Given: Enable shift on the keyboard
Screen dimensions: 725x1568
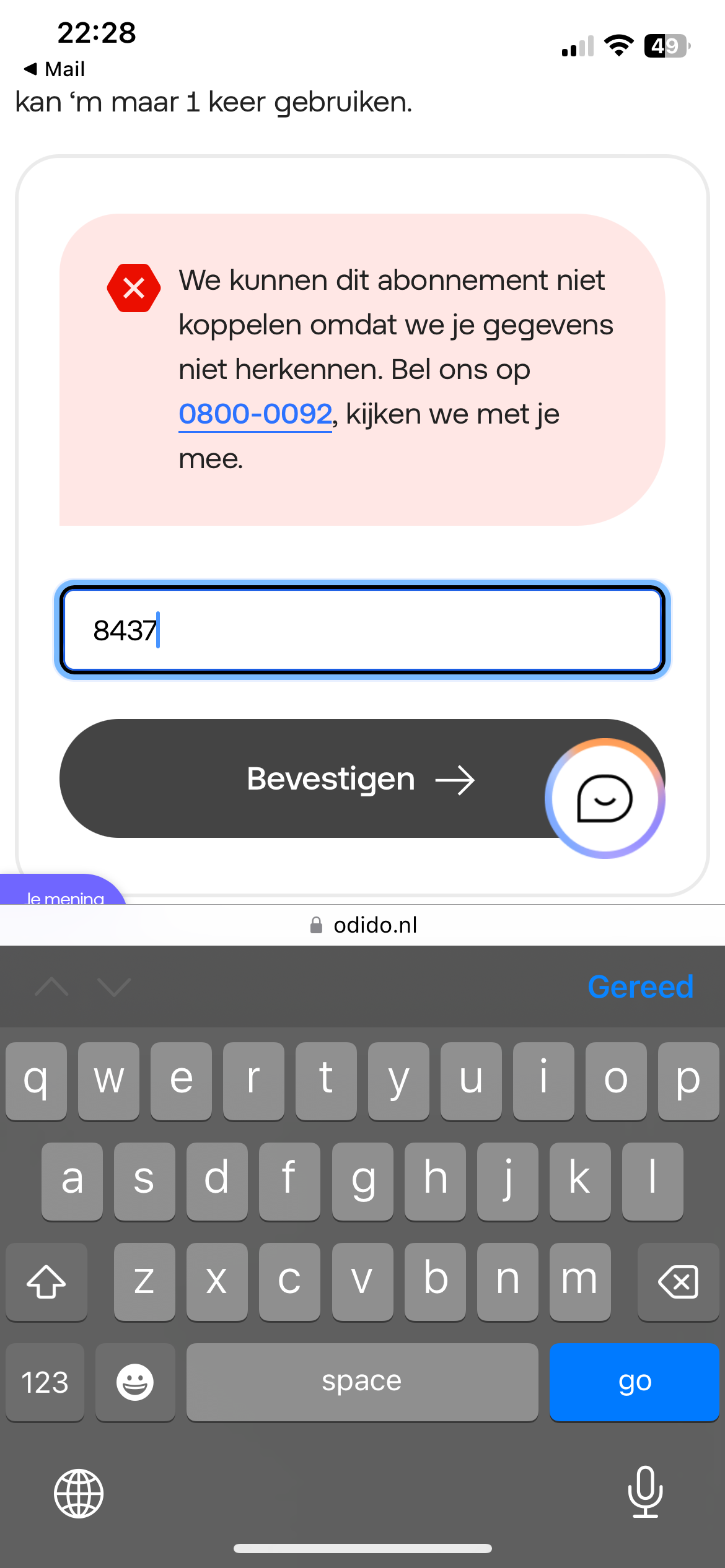Looking at the screenshot, I should coord(46,1281).
